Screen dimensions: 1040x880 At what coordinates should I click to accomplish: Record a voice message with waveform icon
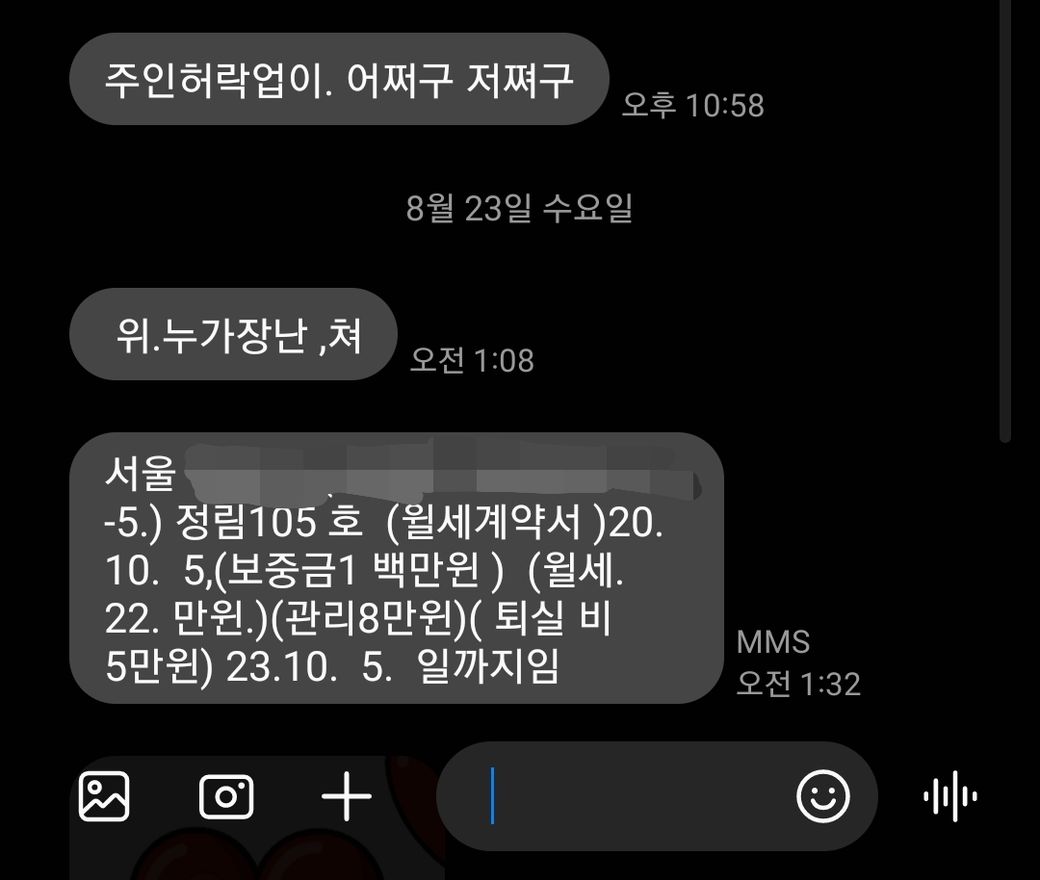point(949,797)
